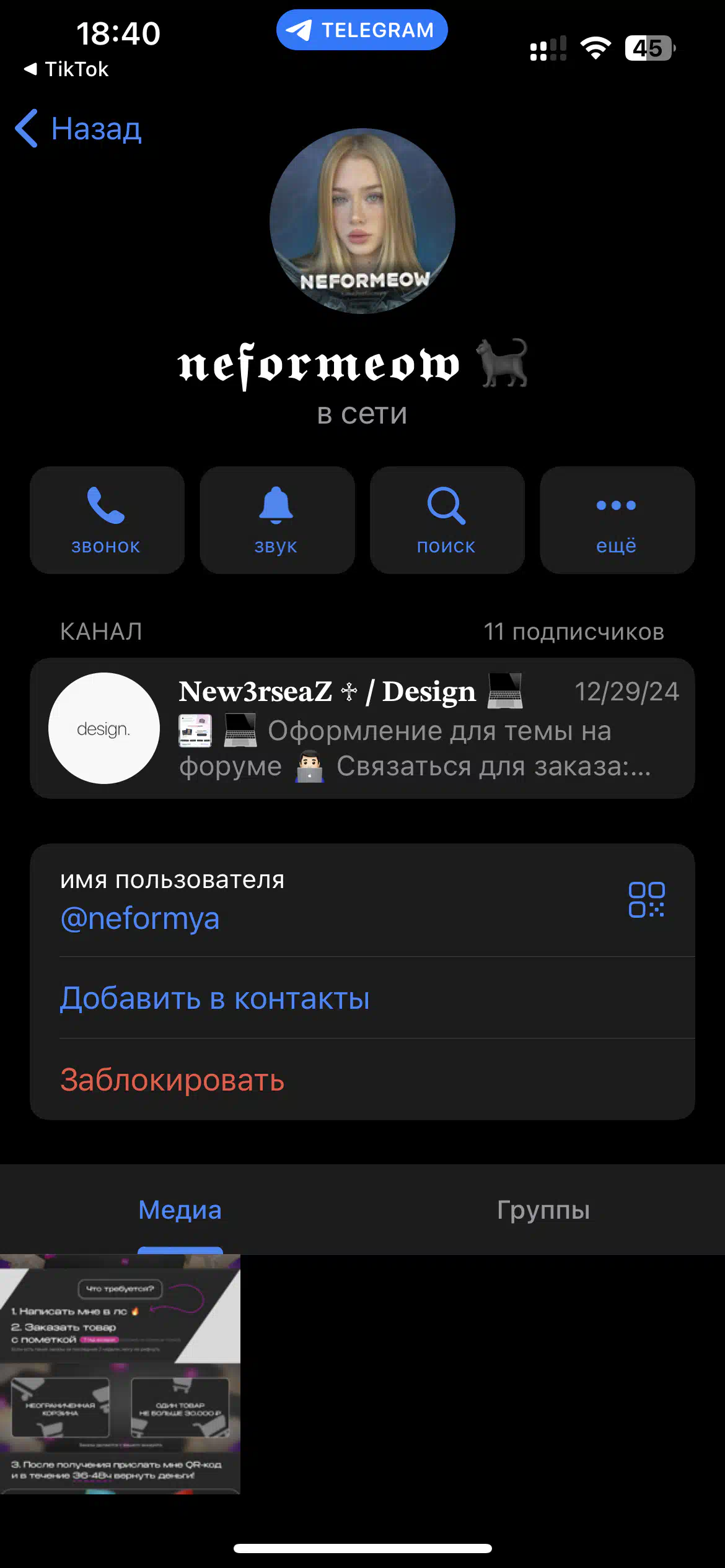Select Добавить в контакты
Screen dimensions: 725x1568
[215, 998]
